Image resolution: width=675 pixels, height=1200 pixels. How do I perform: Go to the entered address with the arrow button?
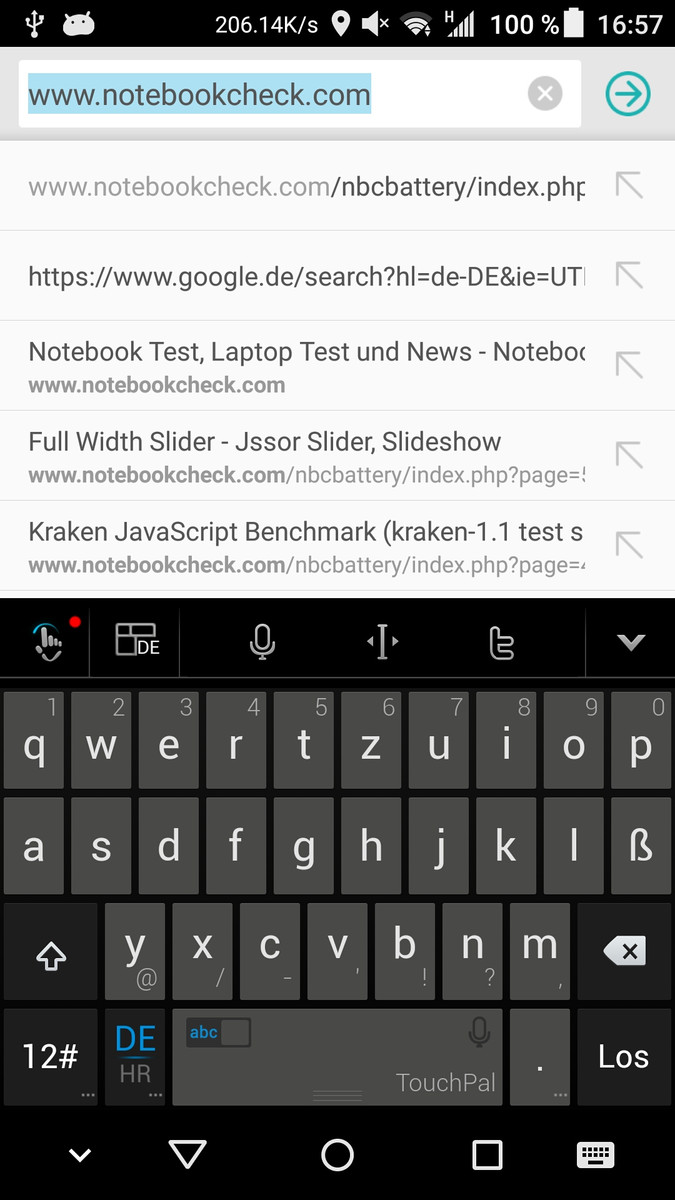(x=628, y=94)
